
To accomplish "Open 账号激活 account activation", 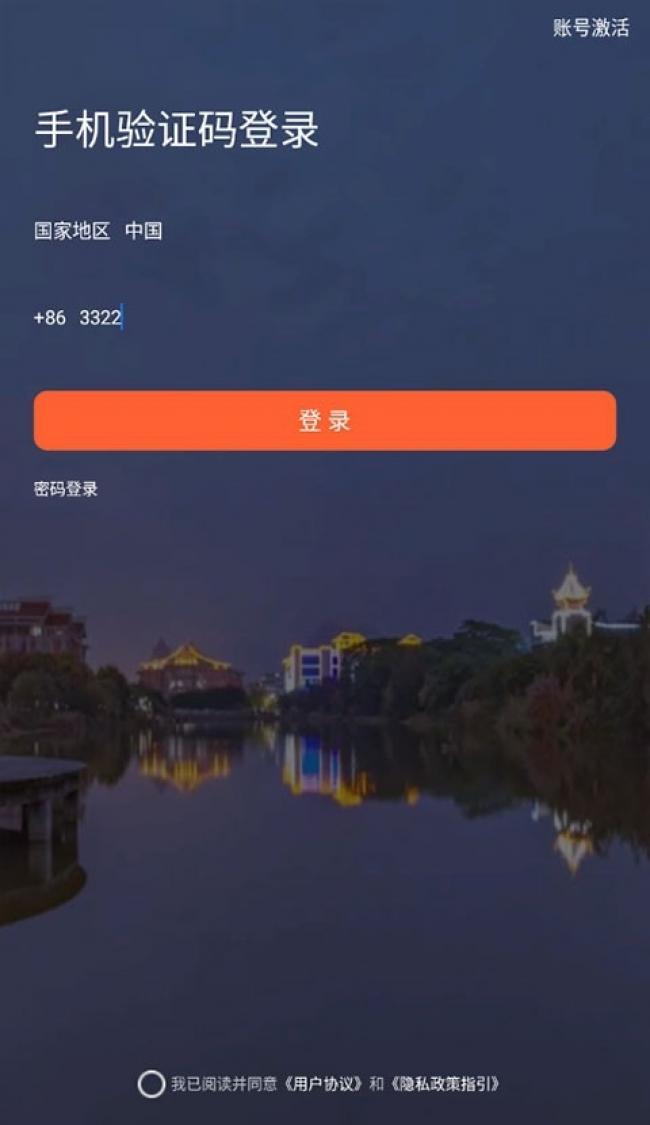I will click(590, 28).
